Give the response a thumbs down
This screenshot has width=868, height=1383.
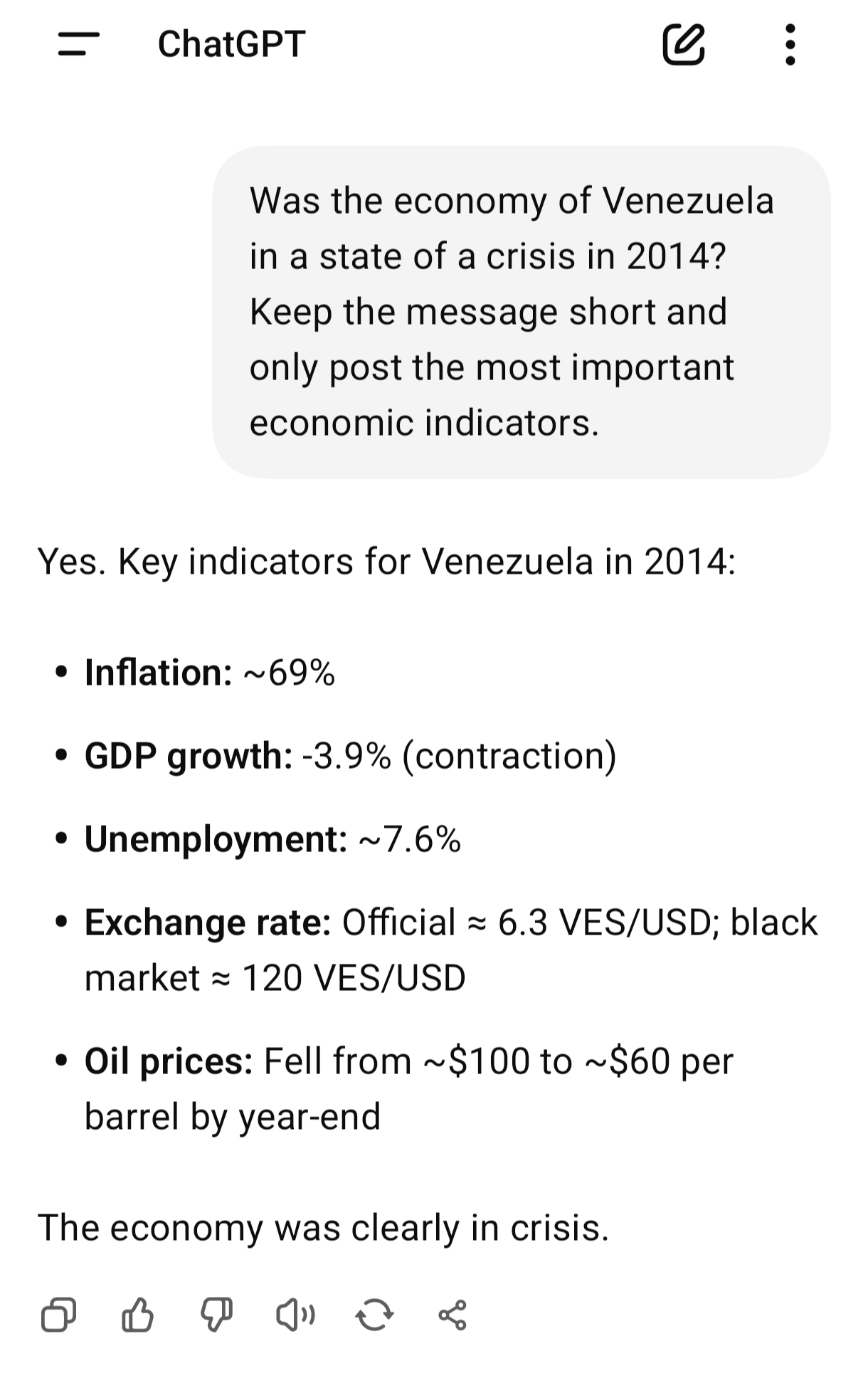tap(217, 1315)
